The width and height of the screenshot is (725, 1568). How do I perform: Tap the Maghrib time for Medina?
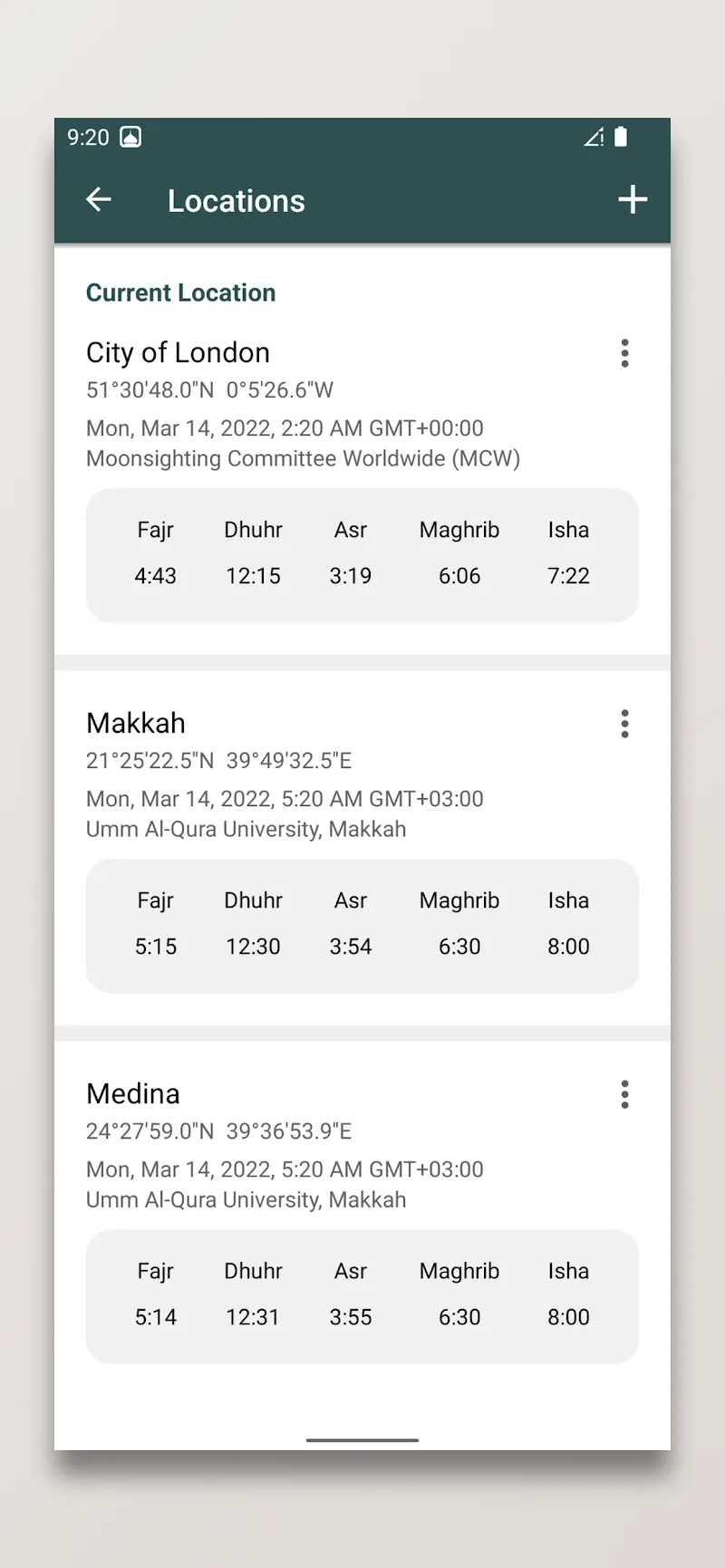459,1316
